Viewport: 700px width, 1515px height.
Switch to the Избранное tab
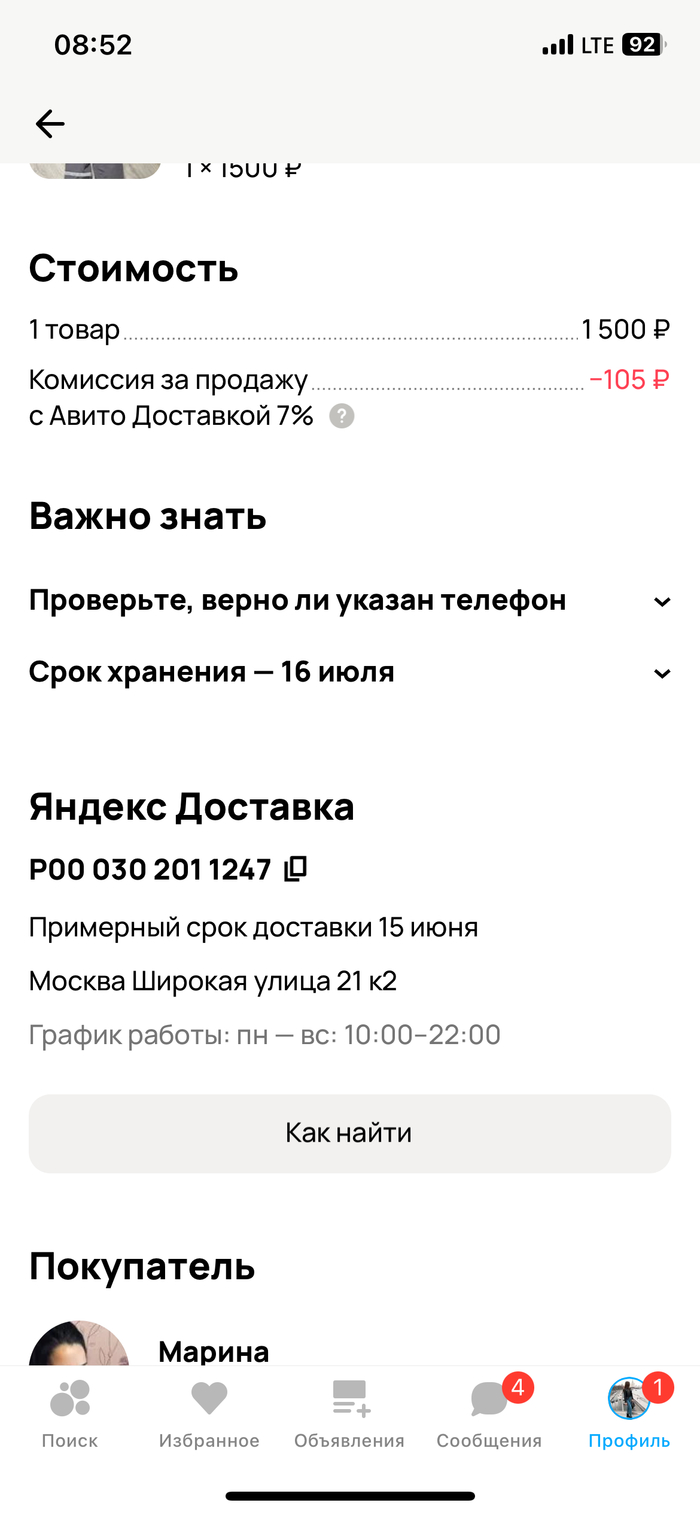pyautogui.click(x=209, y=1414)
